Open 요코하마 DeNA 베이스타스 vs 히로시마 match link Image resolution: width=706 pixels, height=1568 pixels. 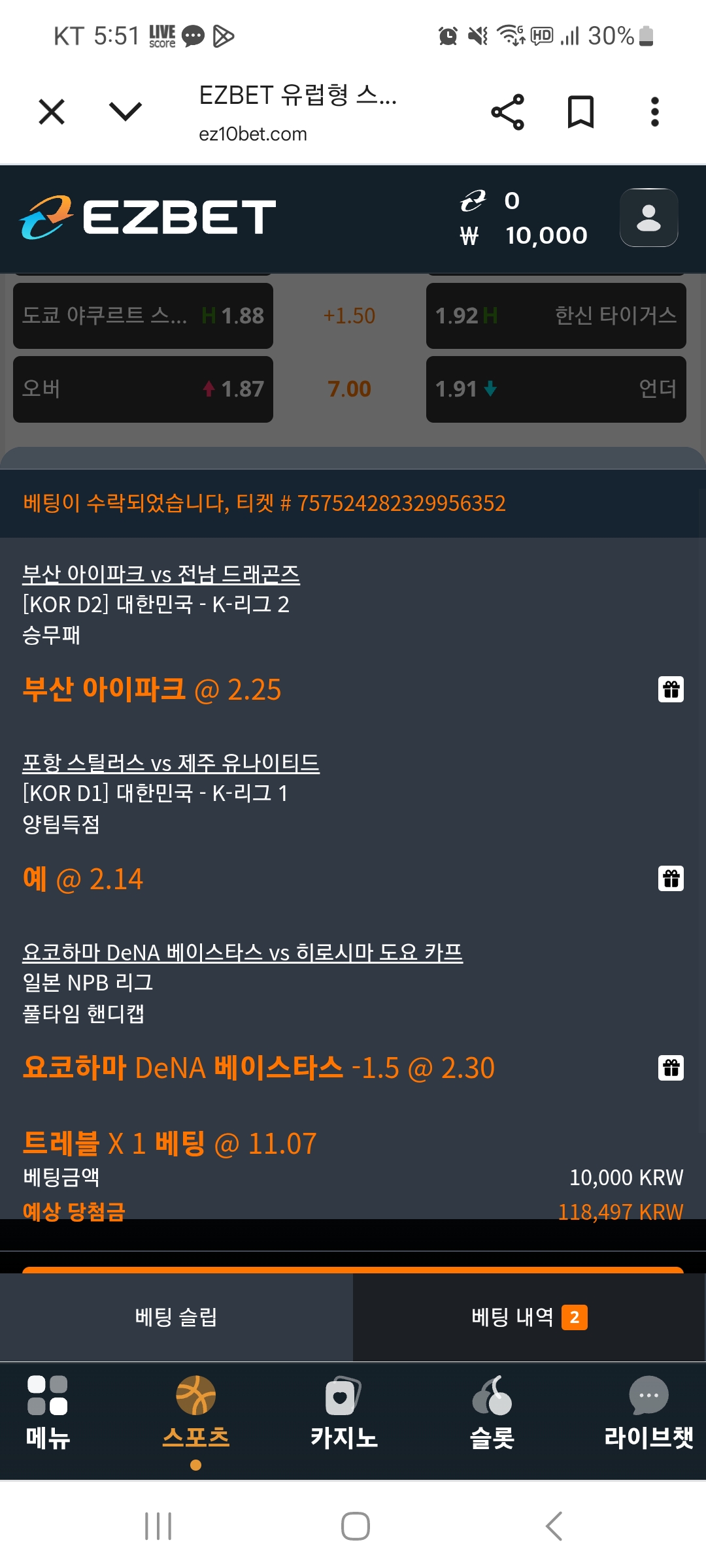click(242, 953)
